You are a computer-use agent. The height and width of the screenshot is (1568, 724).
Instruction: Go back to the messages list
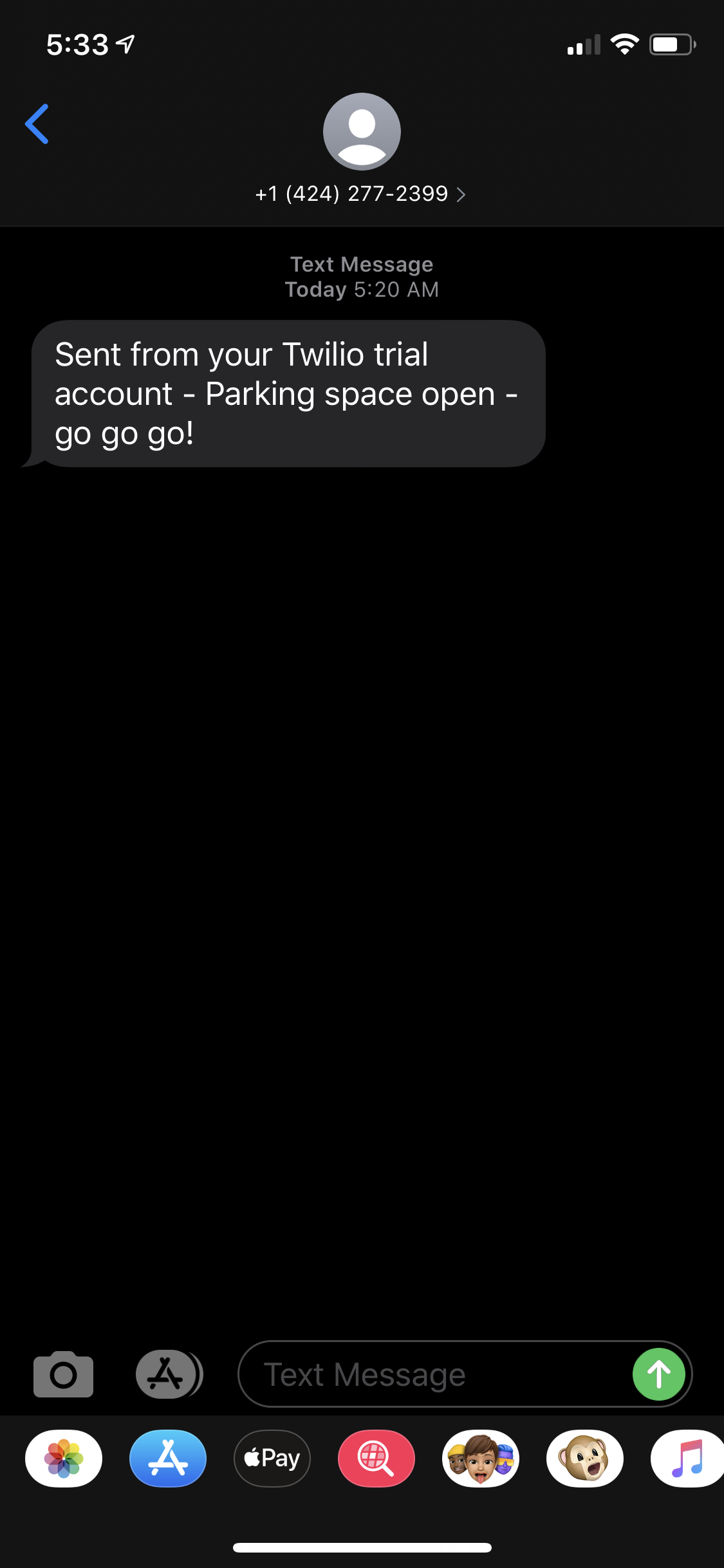coord(37,124)
